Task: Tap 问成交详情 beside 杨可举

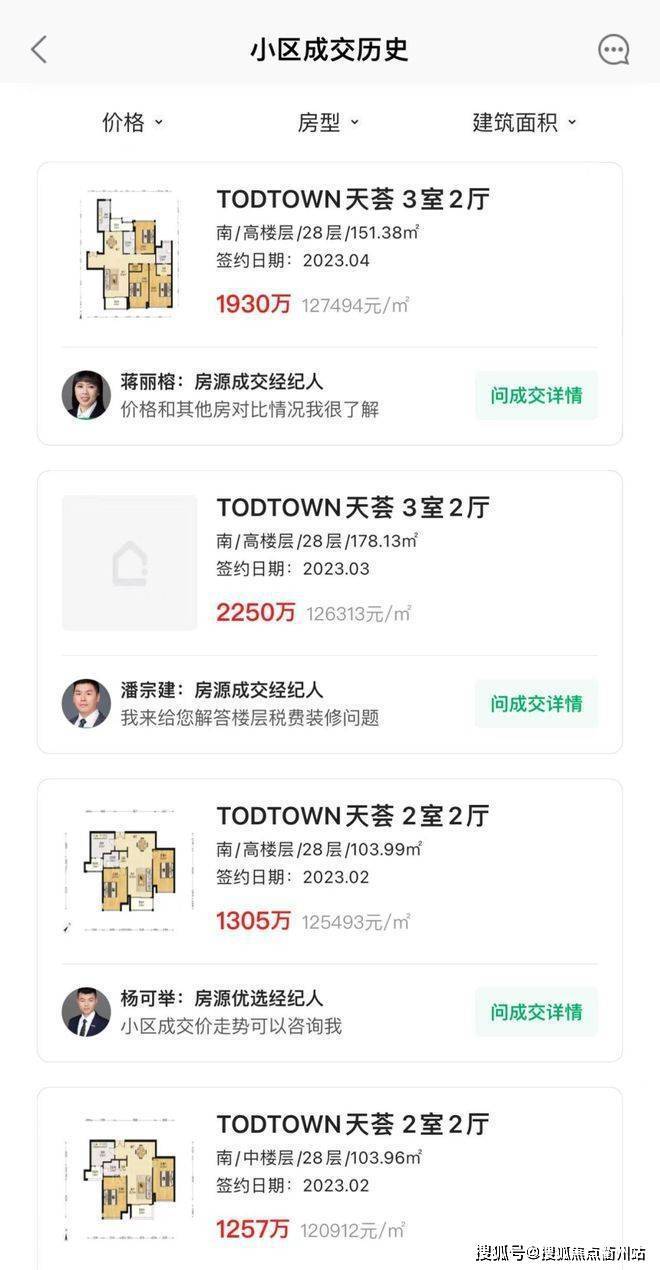Action: pyautogui.click(x=536, y=1011)
